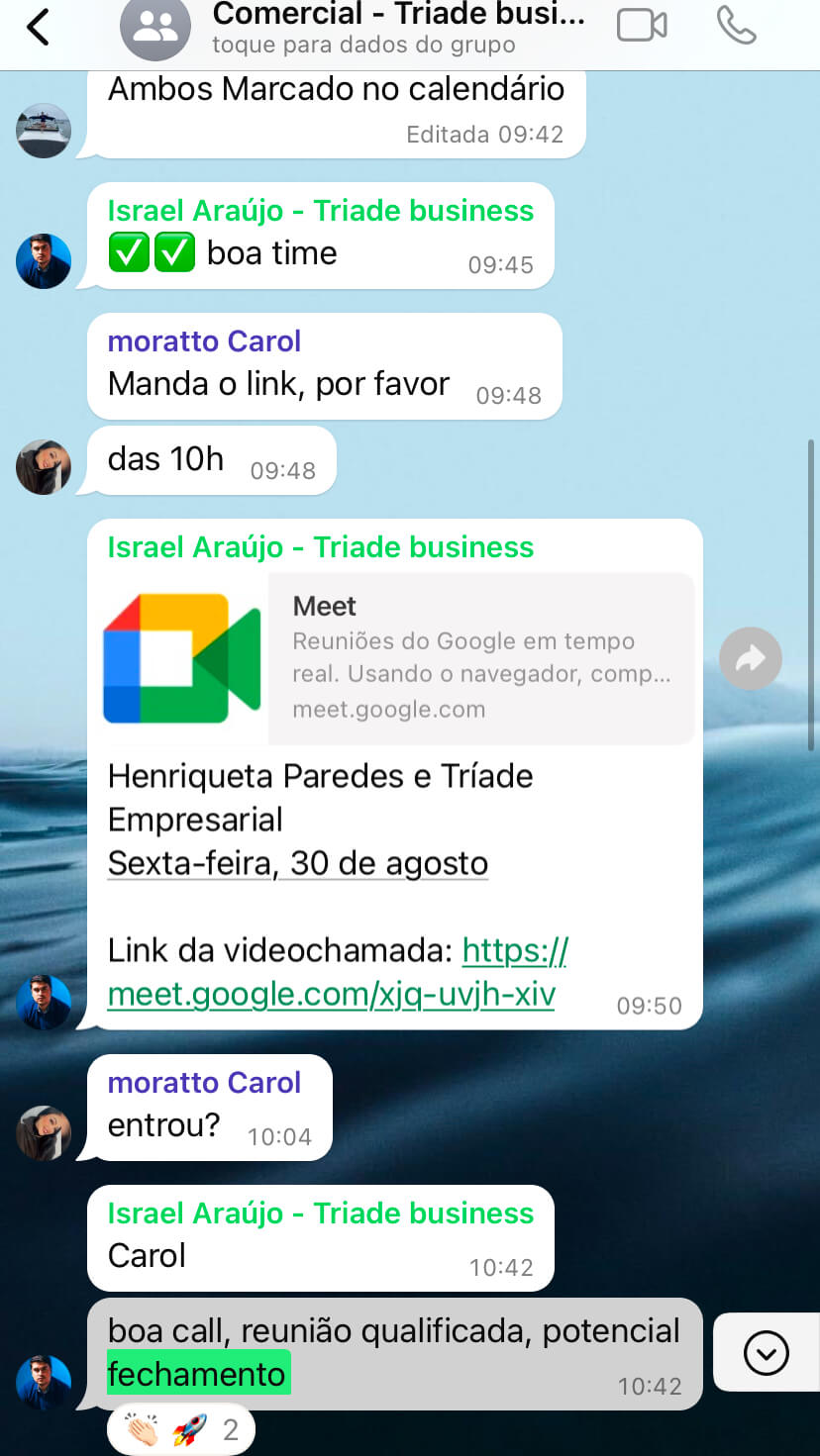Image resolution: width=820 pixels, height=1456 pixels.
Task: Start a group video call
Action: tap(642, 26)
